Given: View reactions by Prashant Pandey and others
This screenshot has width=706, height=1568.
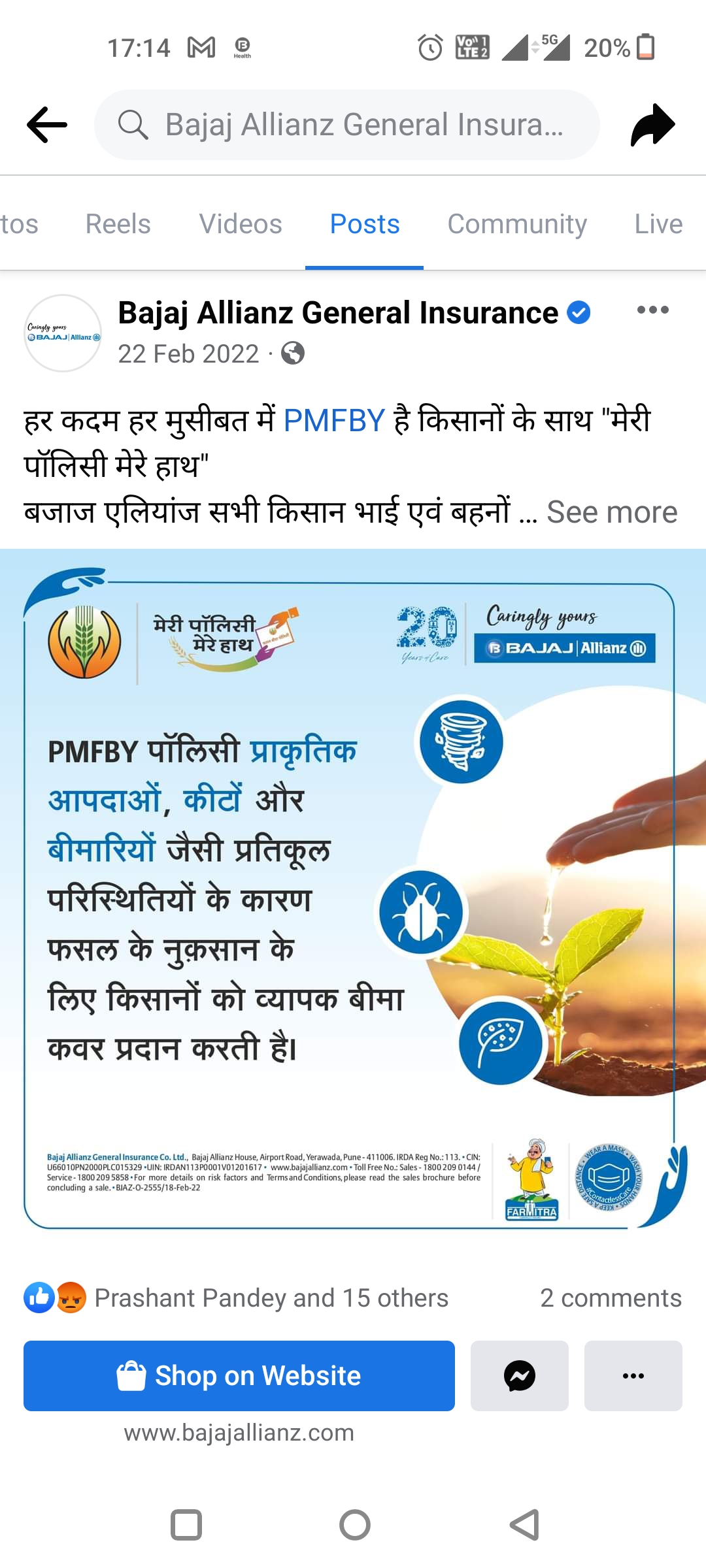Looking at the screenshot, I should point(271,1298).
